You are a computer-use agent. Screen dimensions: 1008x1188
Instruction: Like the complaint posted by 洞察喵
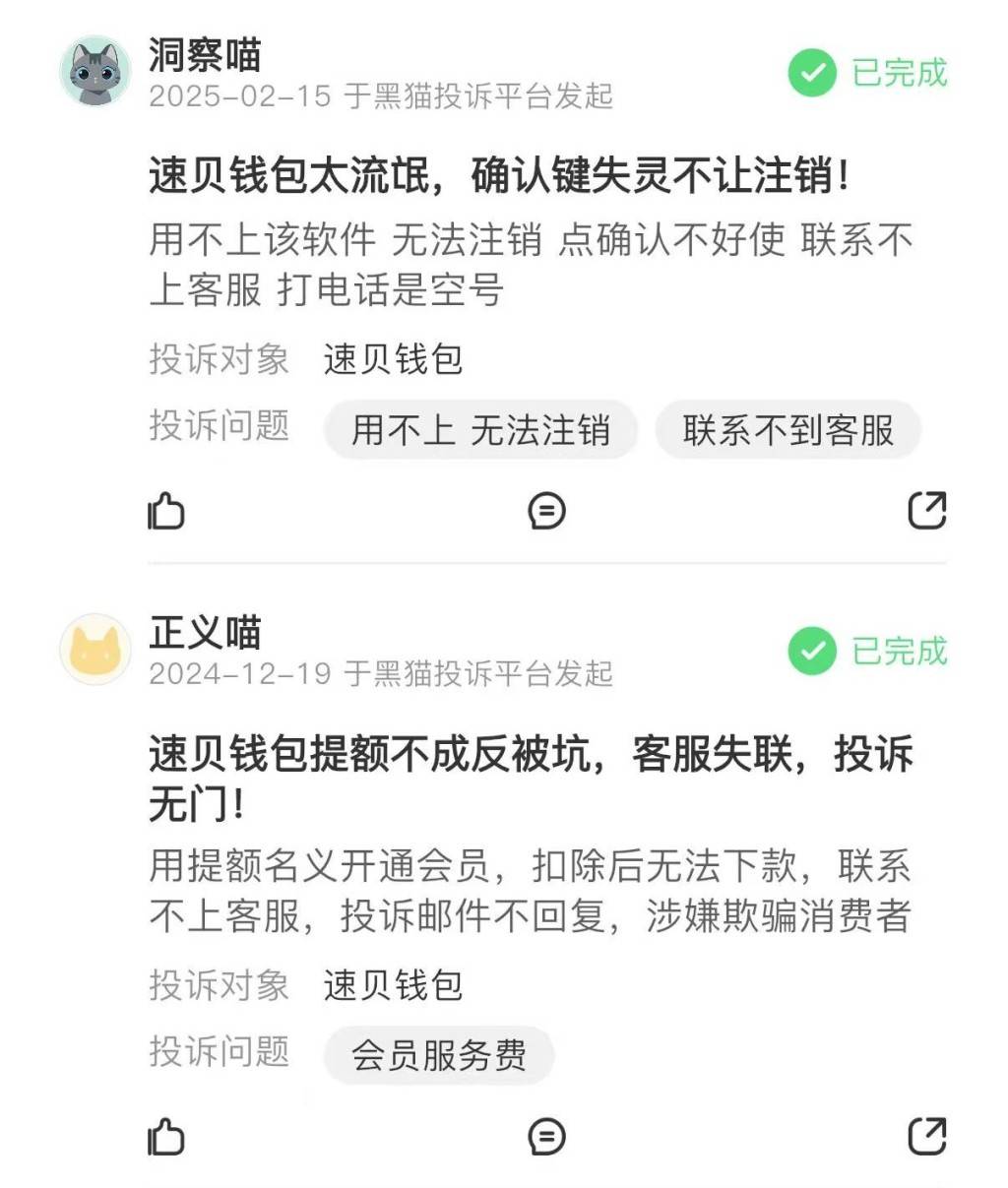point(166,510)
